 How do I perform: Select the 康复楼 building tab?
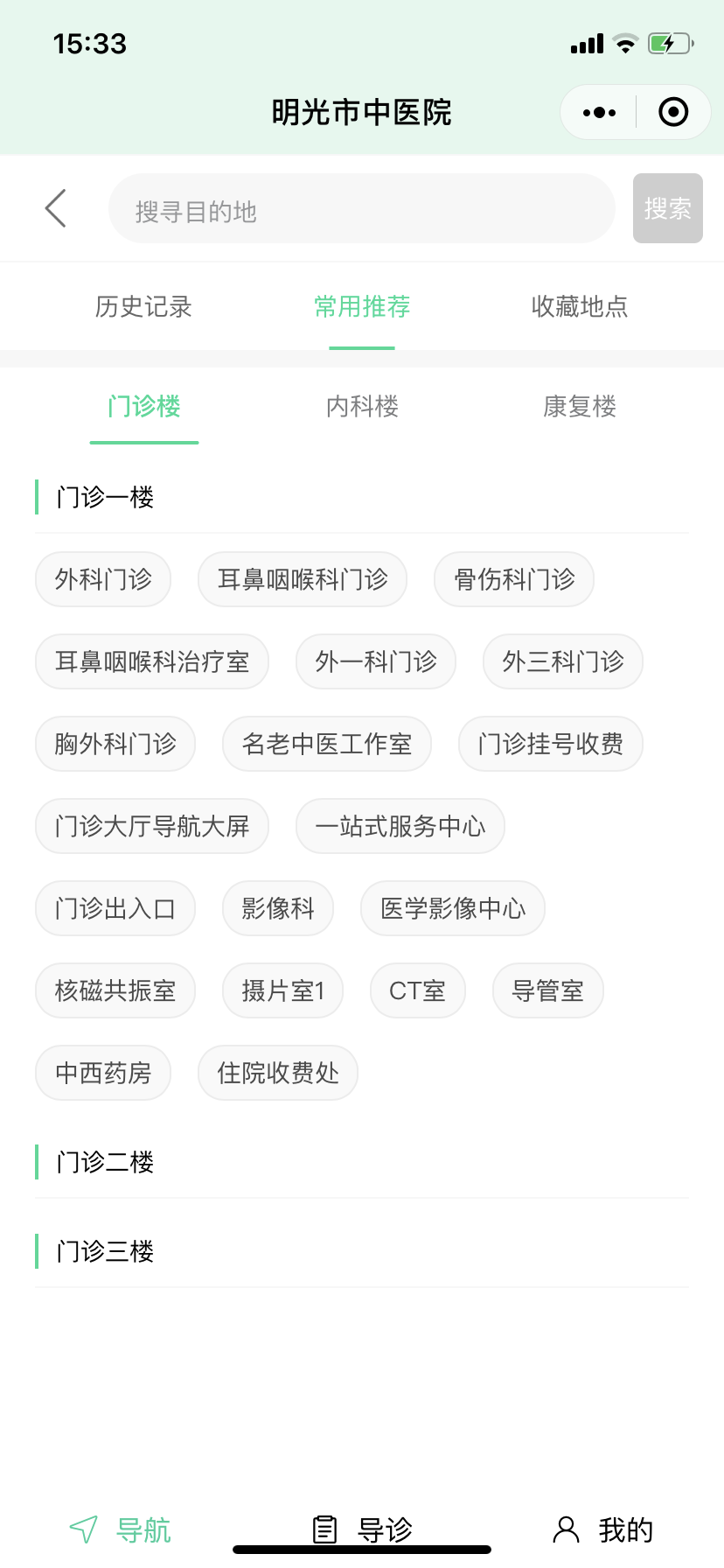[x=579, y=407]
